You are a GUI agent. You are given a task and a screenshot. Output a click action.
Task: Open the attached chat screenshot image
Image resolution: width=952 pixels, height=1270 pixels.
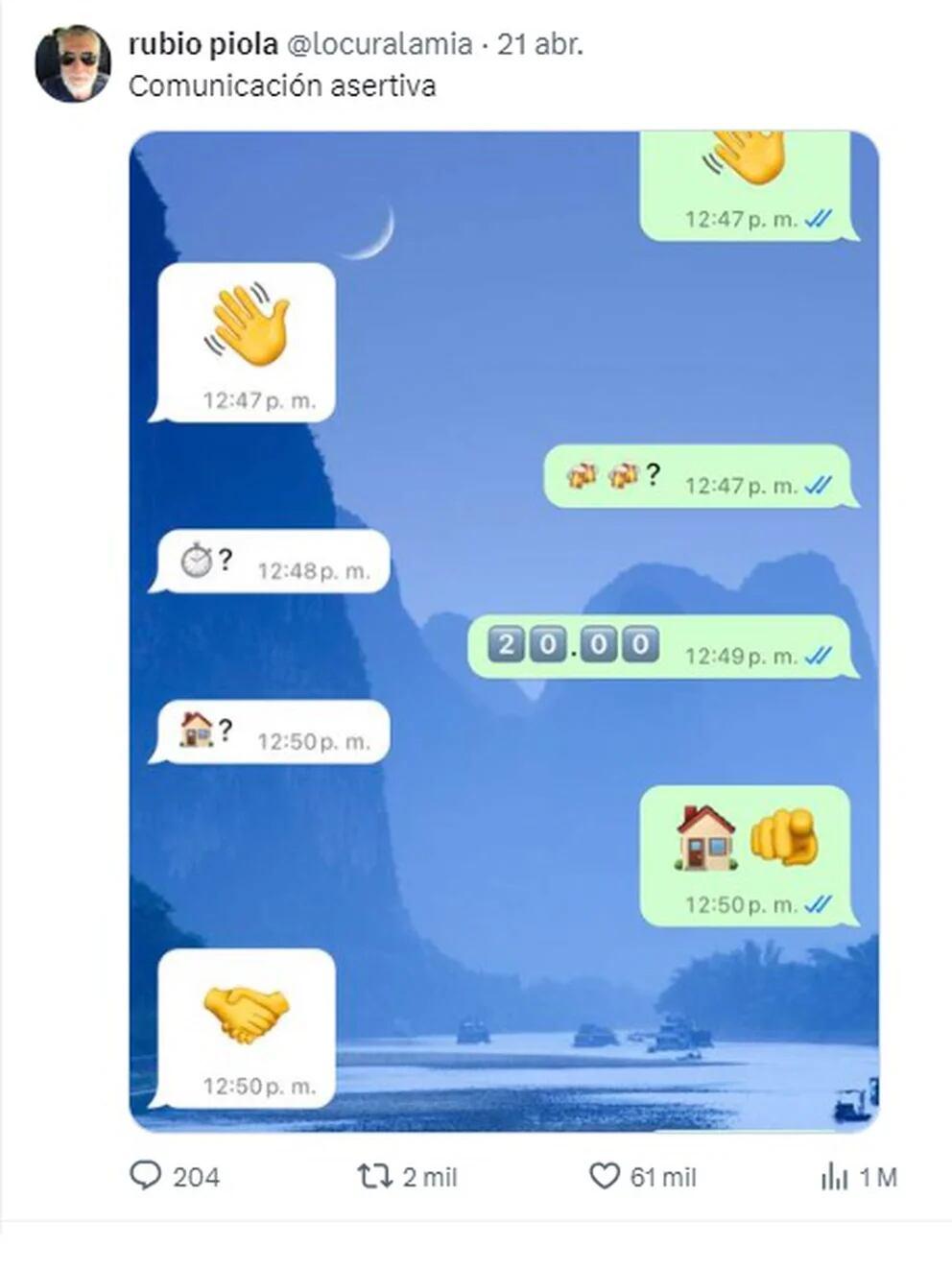(x=504, y=631)
